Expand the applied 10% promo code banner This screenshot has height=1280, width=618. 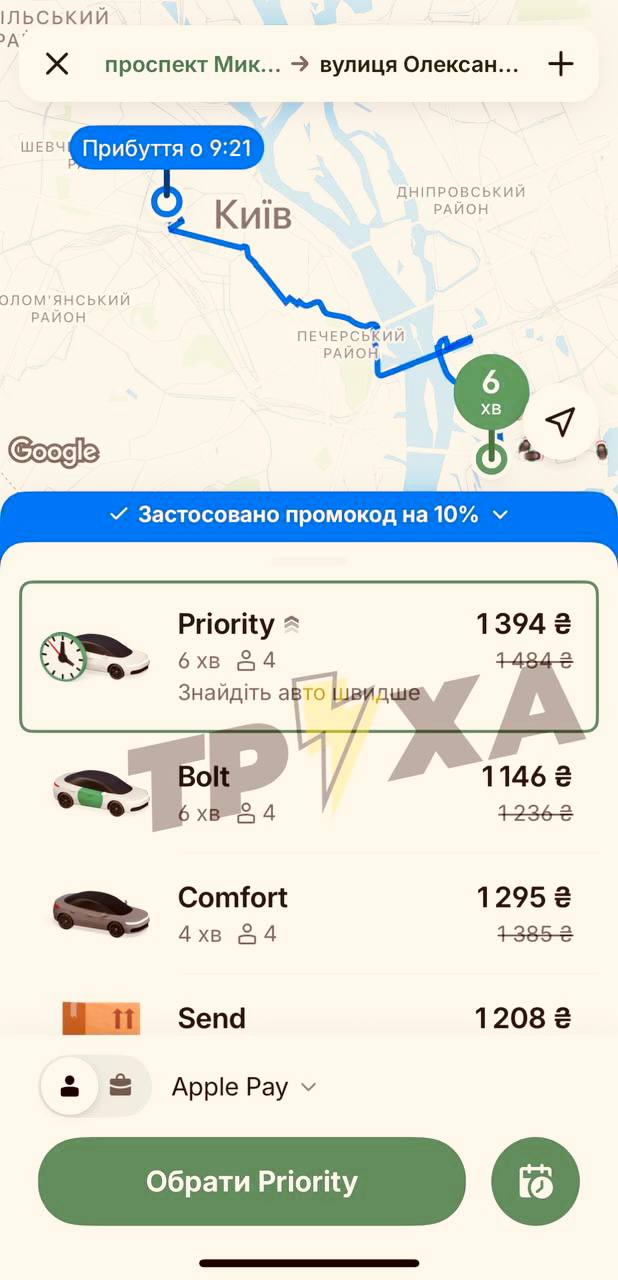click(x=309, y=515)
